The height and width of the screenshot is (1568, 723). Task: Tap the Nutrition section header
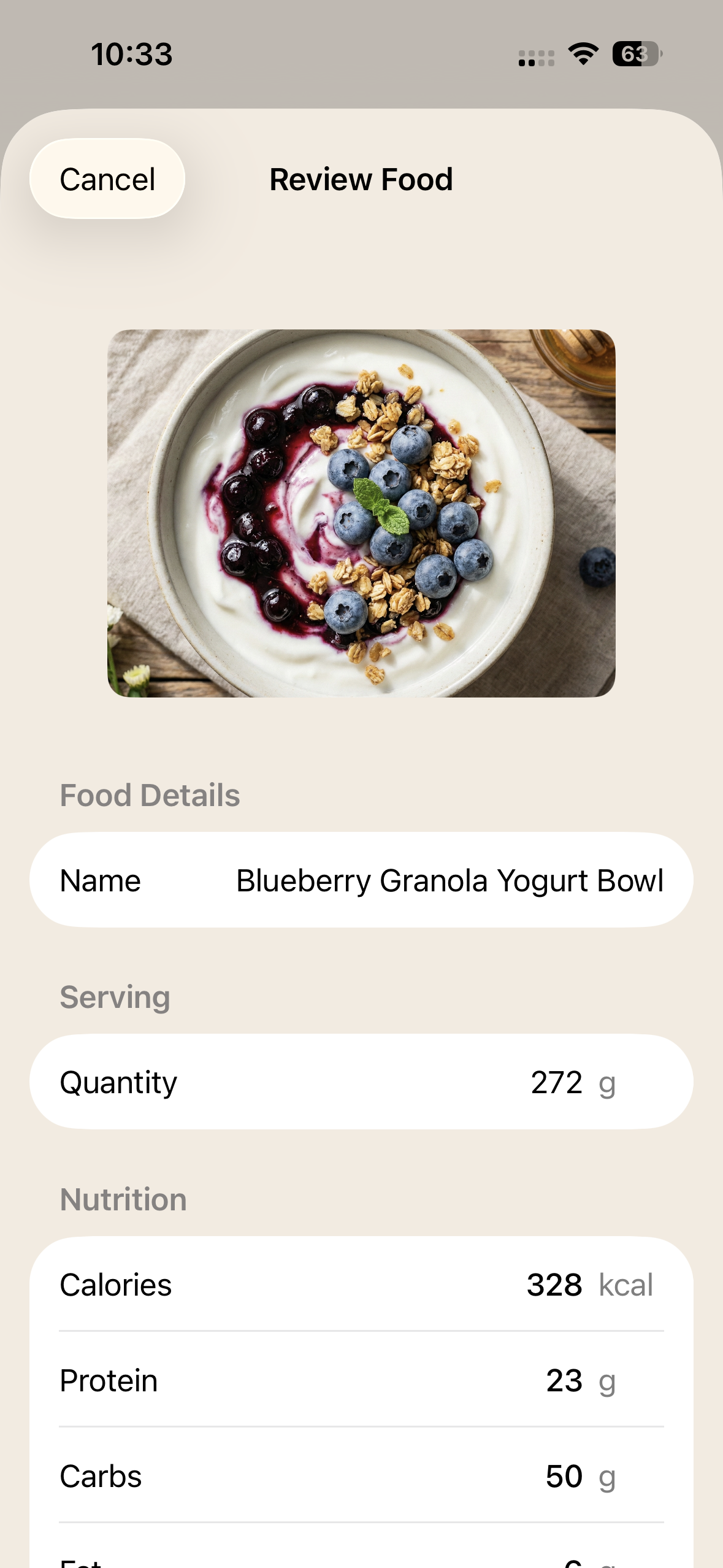click(123, 1199)
